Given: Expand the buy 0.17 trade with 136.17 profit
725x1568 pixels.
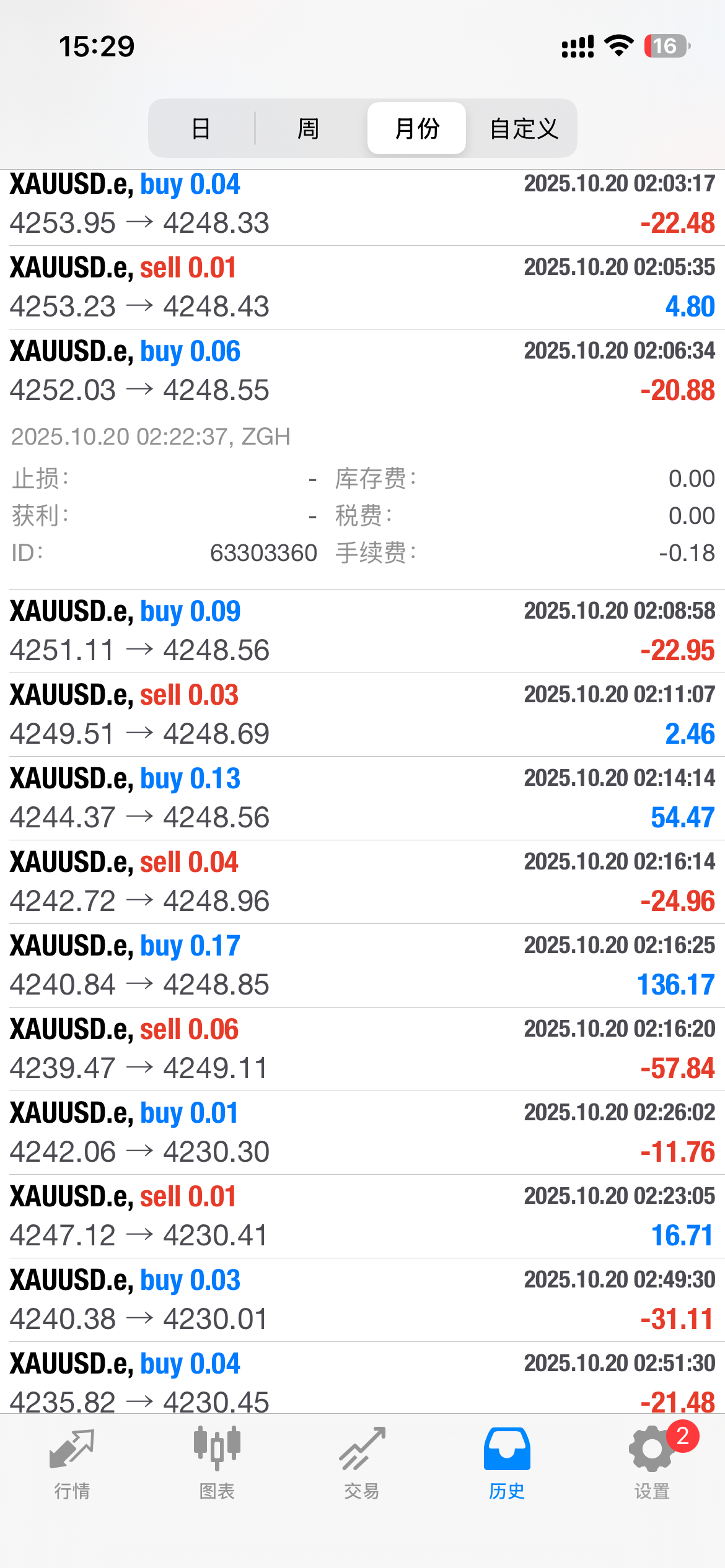Looking at the screenshot, I should (362, 965).
